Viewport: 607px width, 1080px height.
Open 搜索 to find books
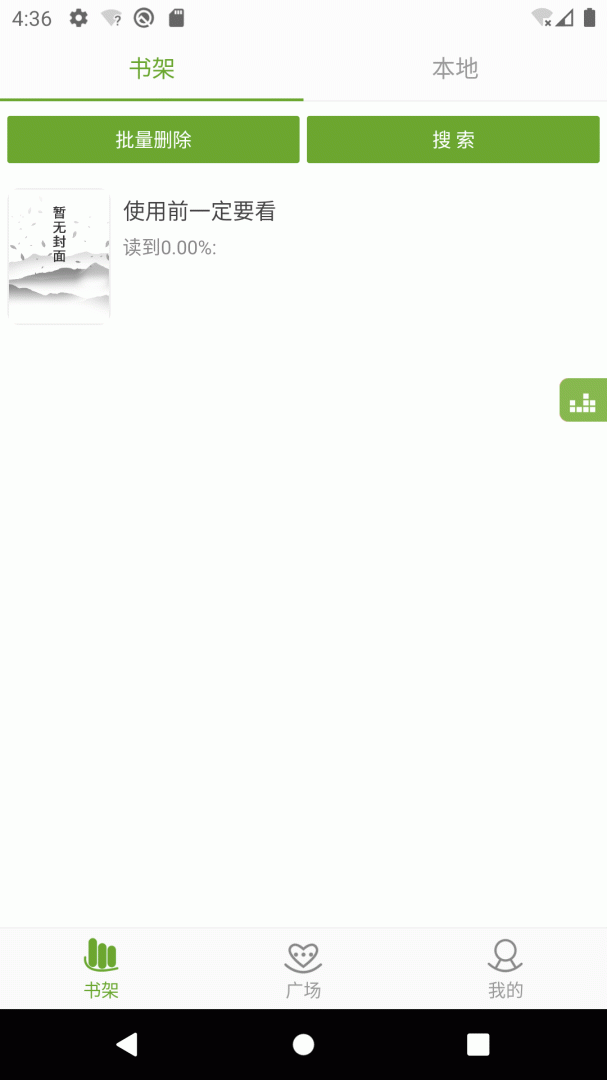453,140
